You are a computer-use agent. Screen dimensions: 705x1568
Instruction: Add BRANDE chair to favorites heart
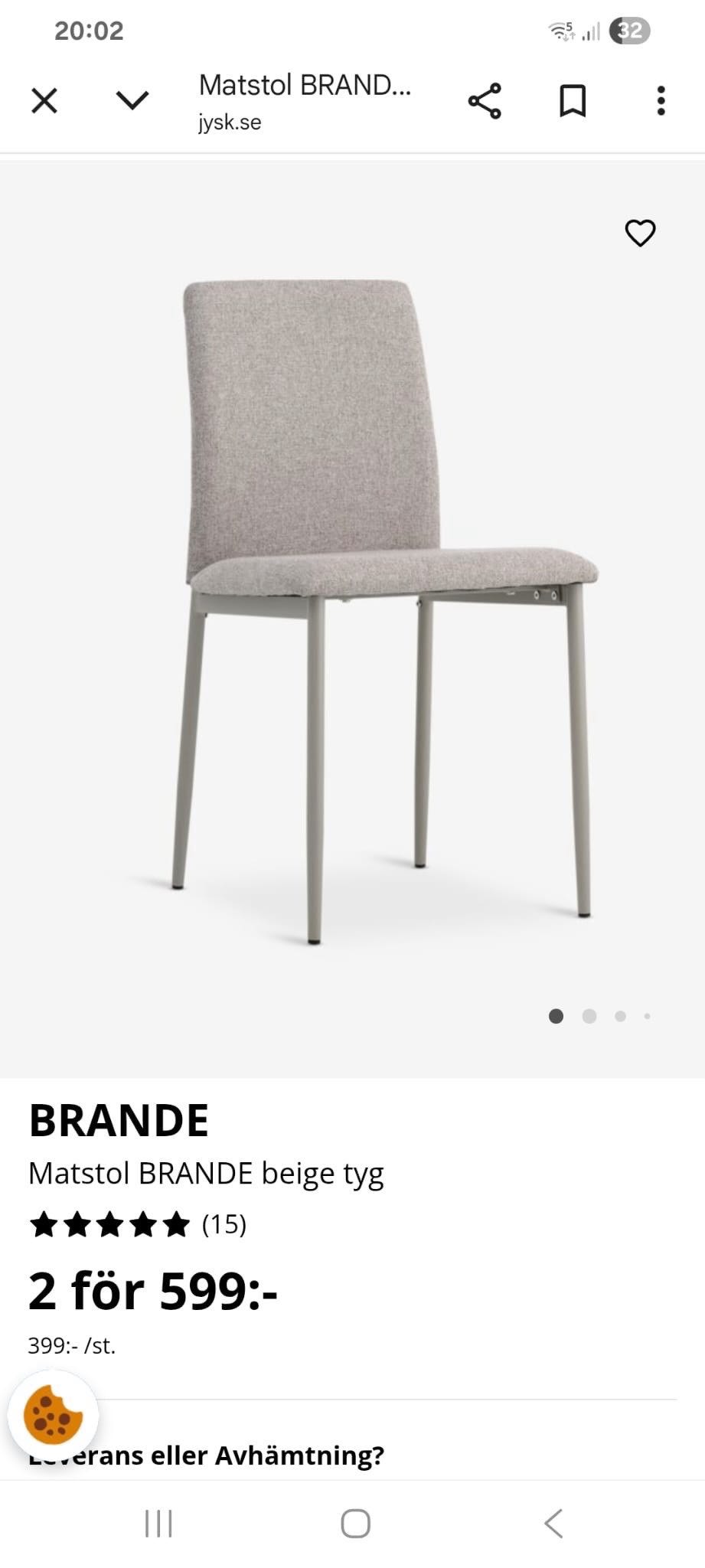640,233
